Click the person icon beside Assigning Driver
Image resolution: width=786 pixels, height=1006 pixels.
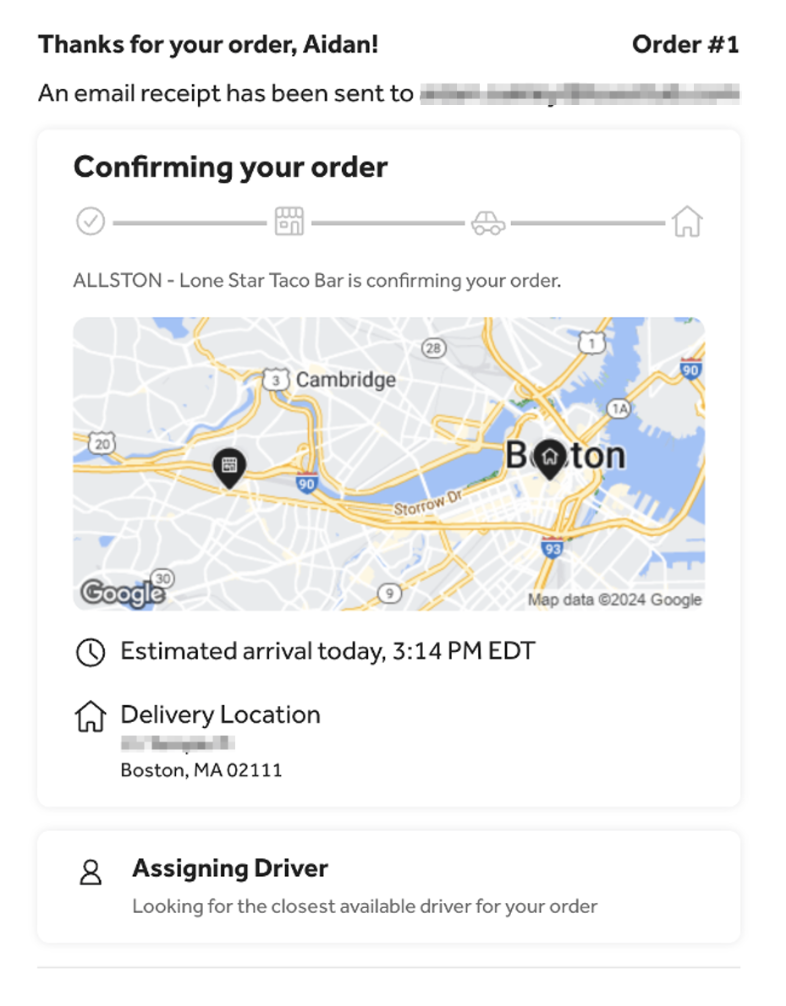92,870
